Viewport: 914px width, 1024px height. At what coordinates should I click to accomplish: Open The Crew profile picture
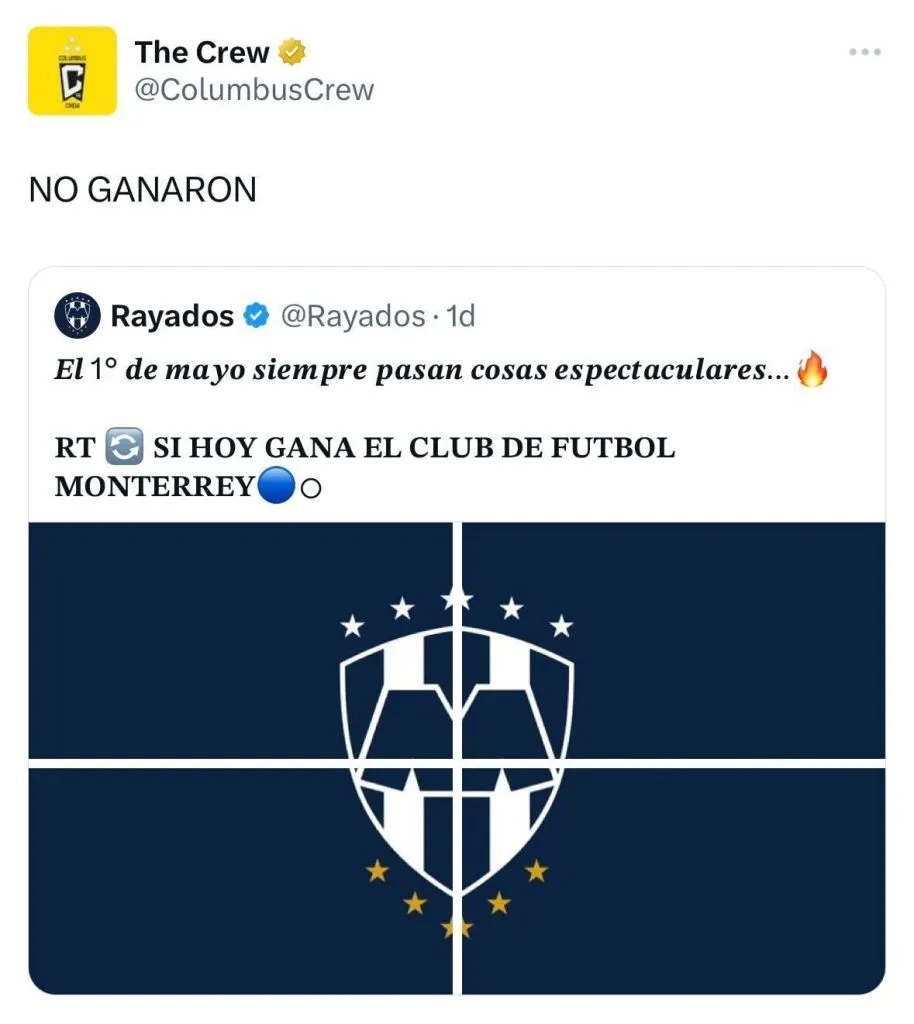click(72, 71)
